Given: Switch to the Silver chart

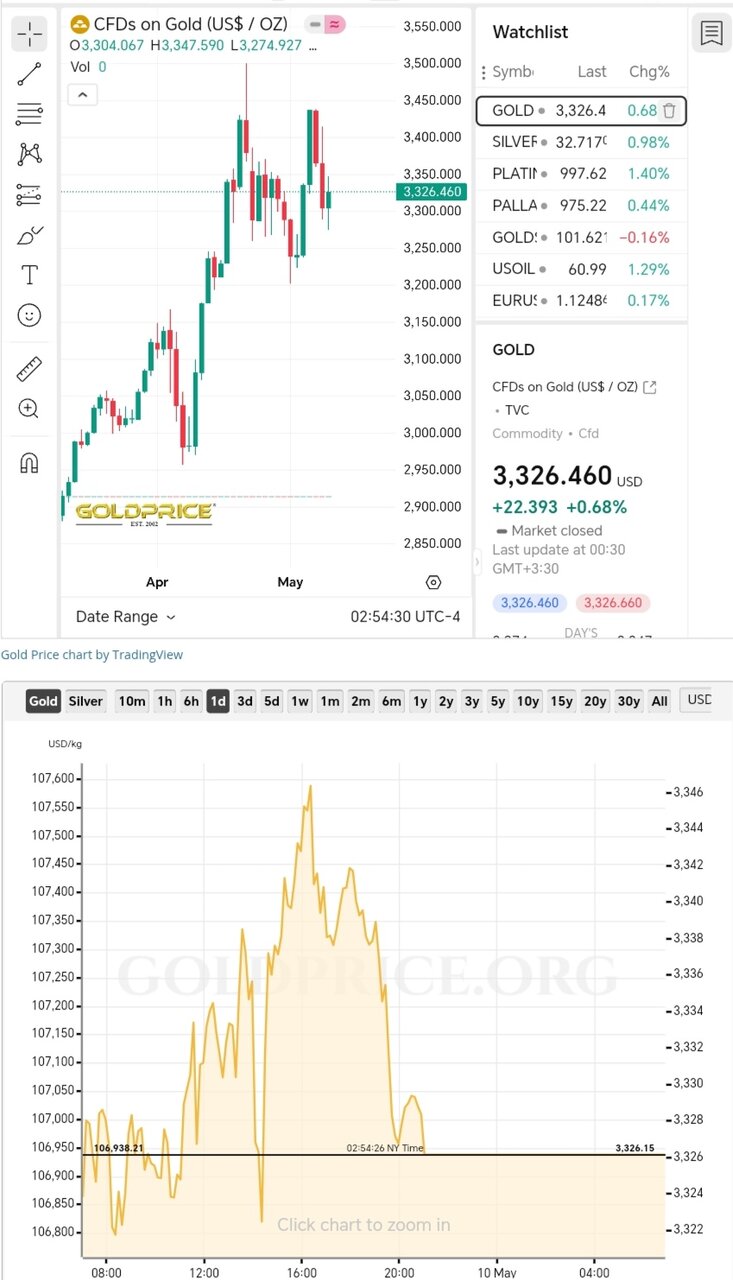Looking at the screenshot, I should [x=86, y=701].
